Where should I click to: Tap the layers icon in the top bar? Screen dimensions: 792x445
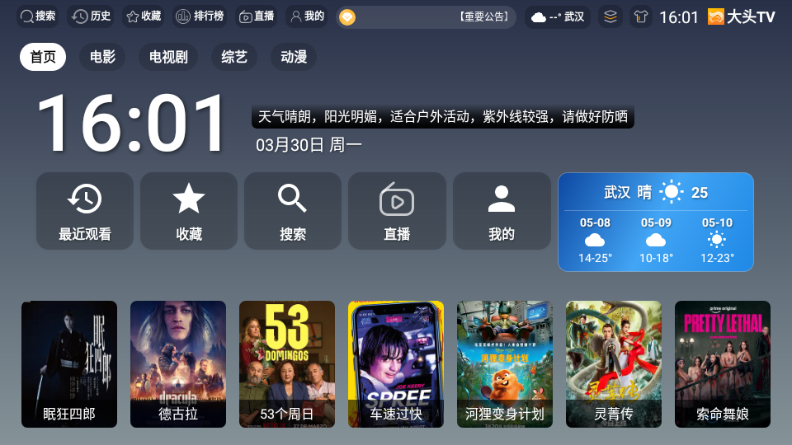(612, 17)
